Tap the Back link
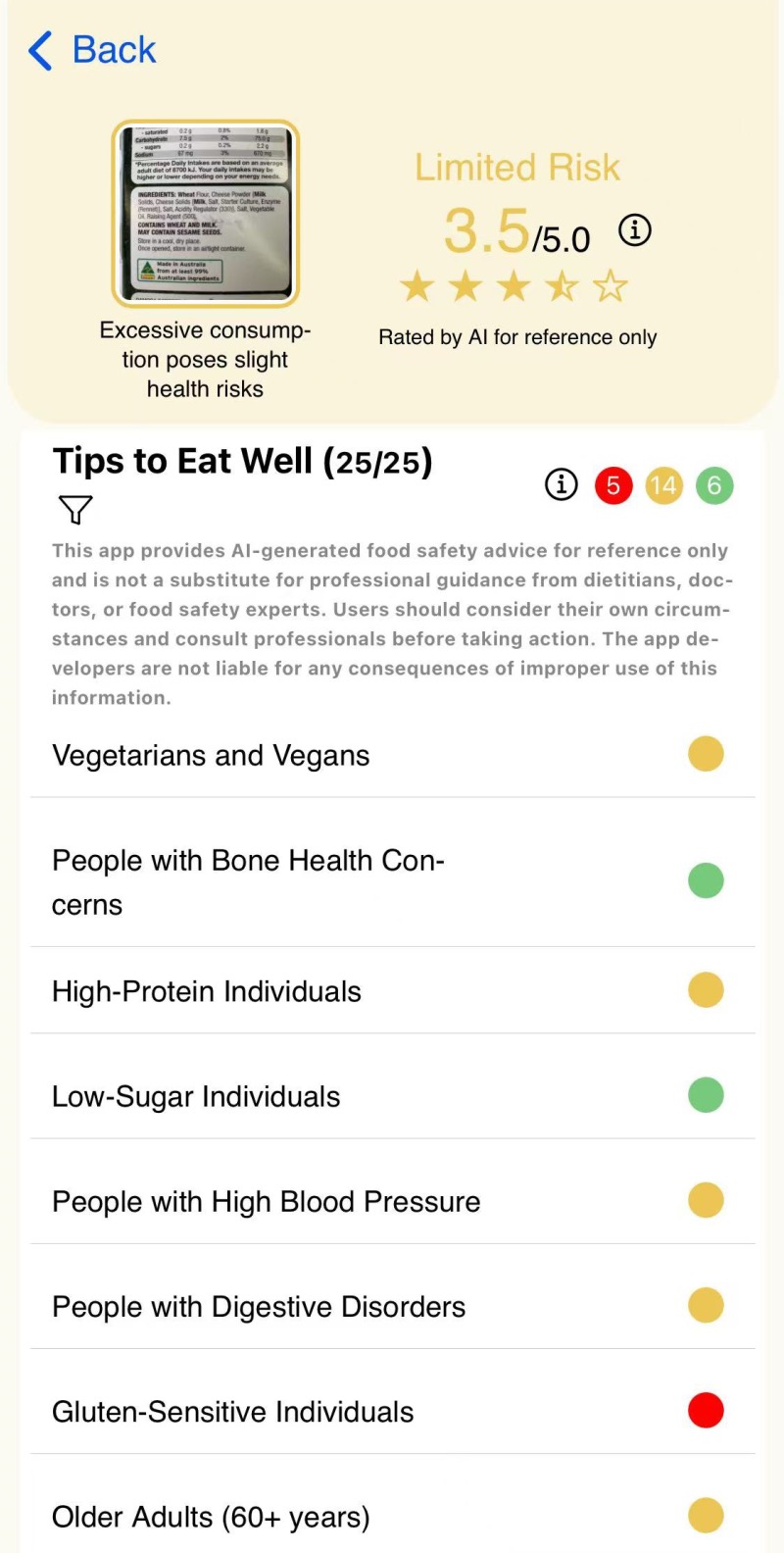The height and width of the screenshot is (1553, 784). [114, 50]
